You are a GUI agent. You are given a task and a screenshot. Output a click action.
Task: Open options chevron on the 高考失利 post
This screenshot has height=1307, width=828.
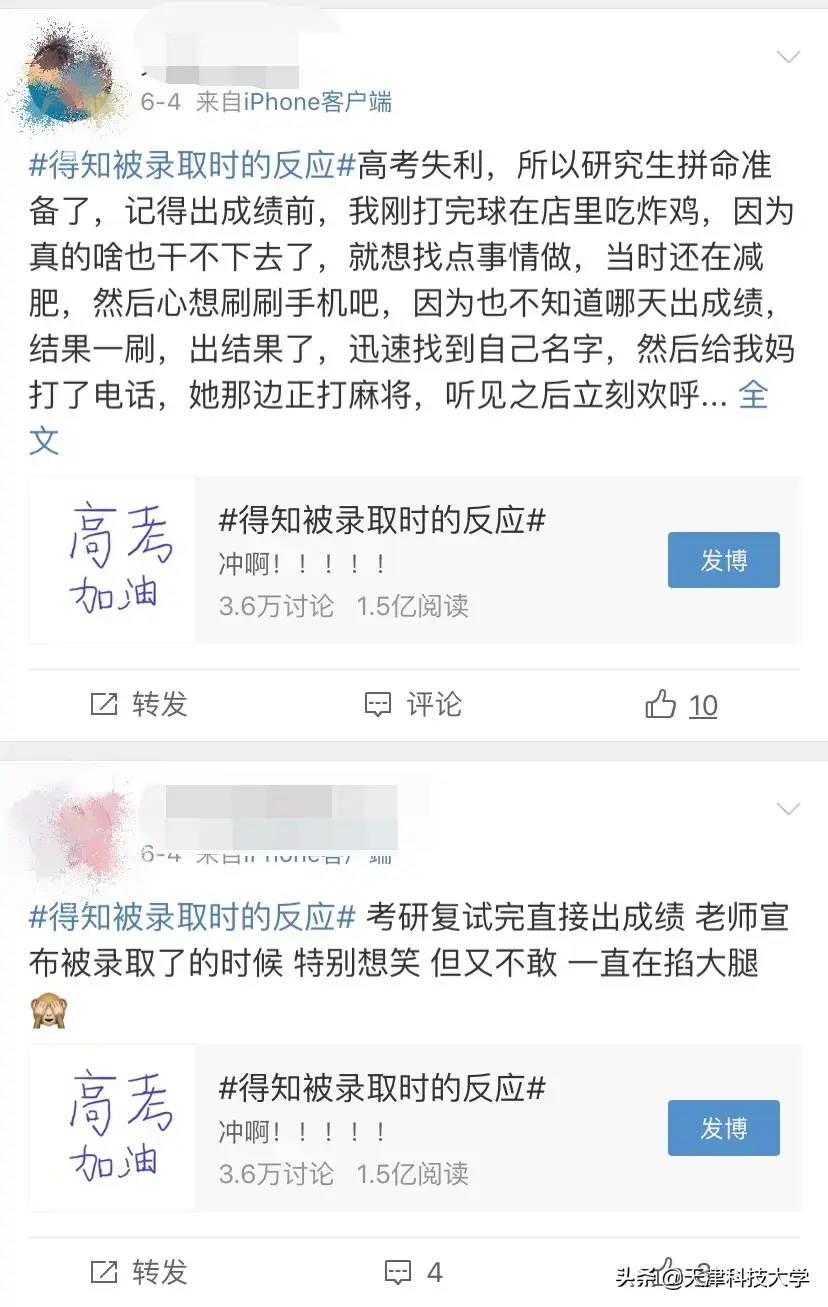coord(789,57)
